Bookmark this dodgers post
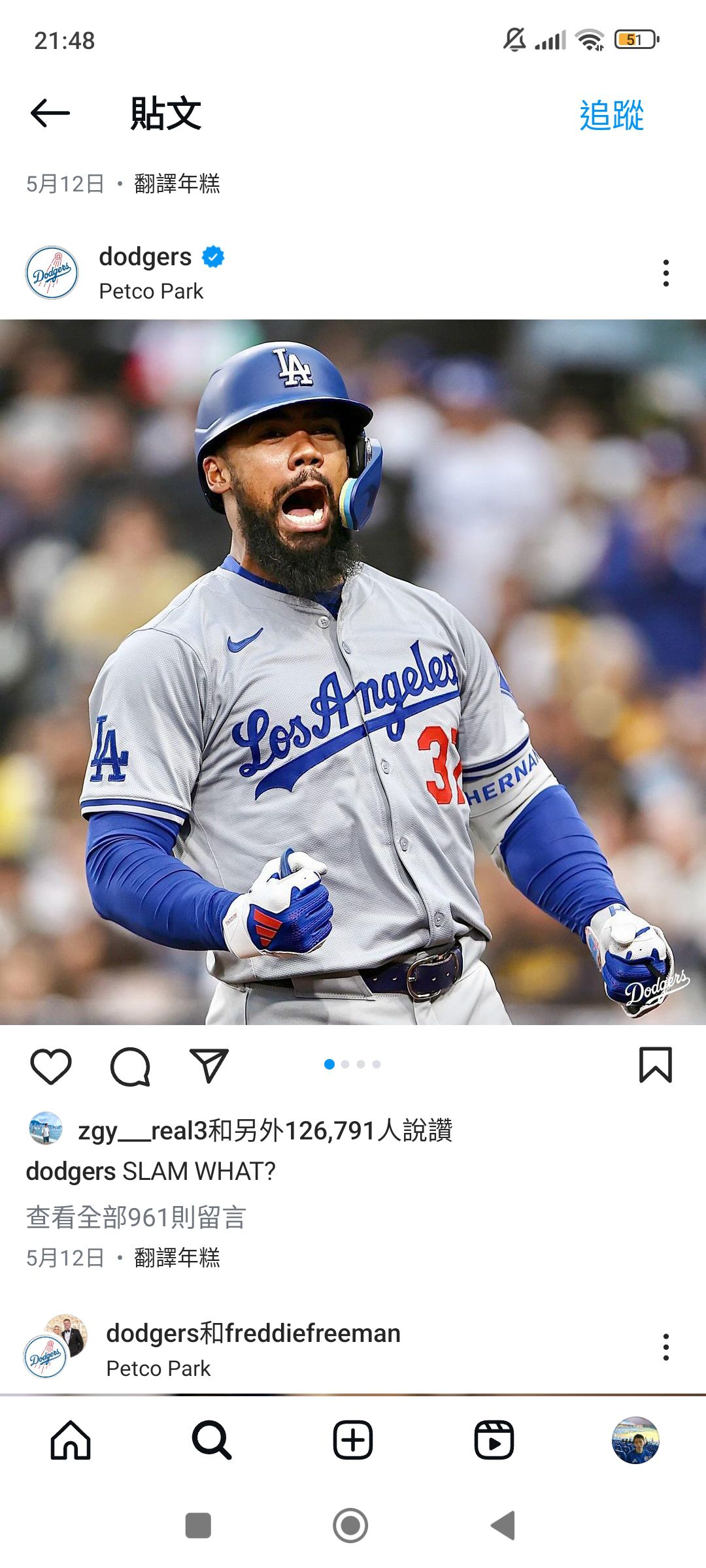This screenshot has width=706, height=1568. coord(655,1065)
